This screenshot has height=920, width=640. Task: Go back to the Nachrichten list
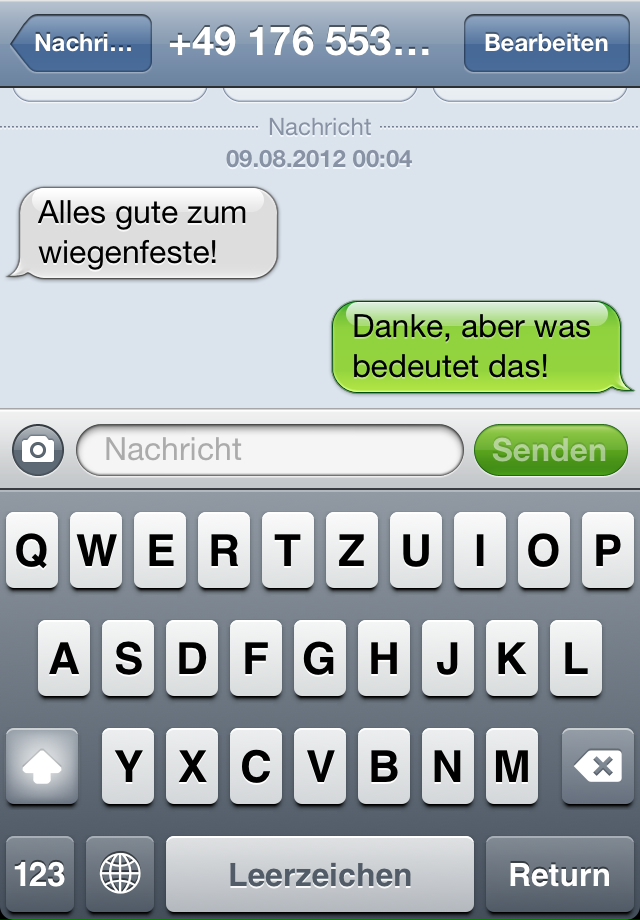pos(82,43)
